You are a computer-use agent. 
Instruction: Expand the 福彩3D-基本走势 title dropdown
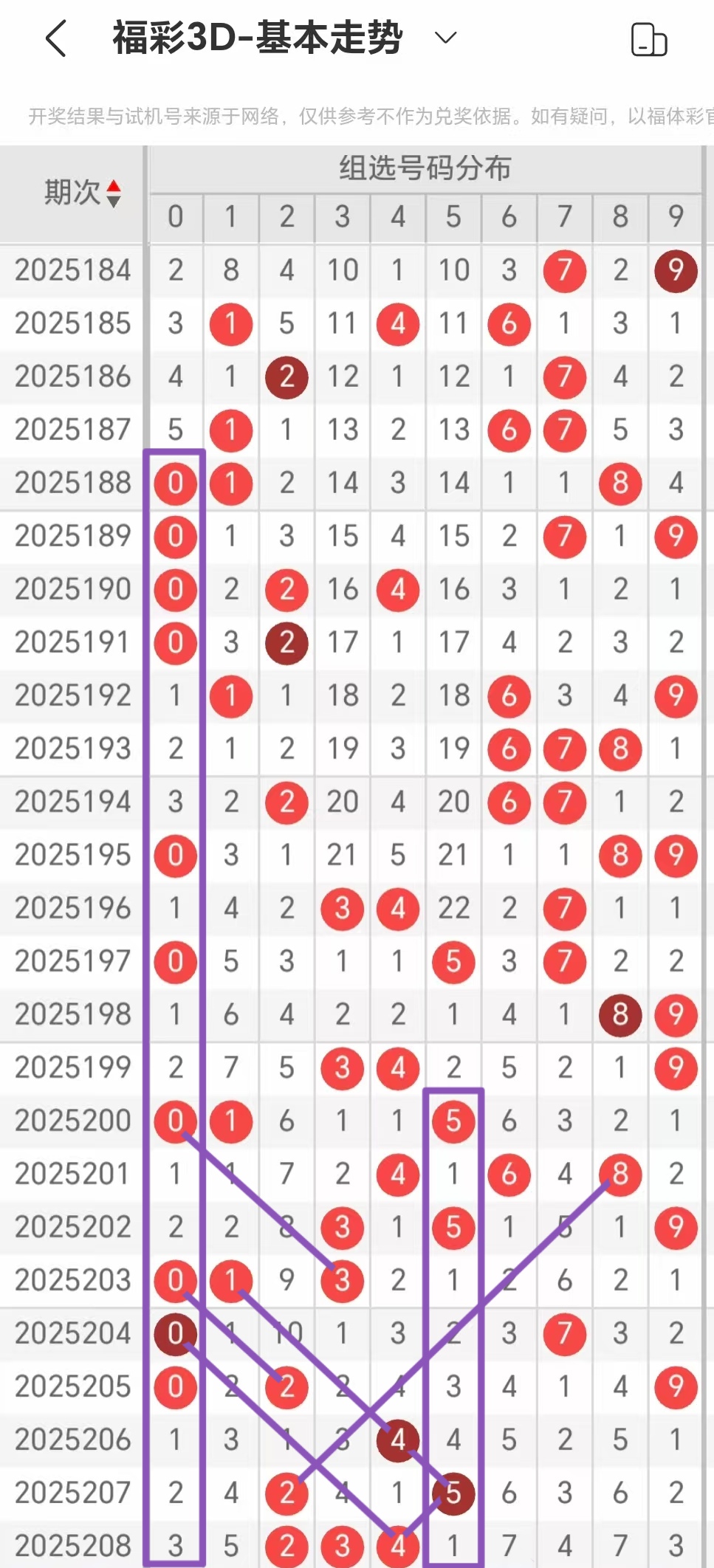445,37
